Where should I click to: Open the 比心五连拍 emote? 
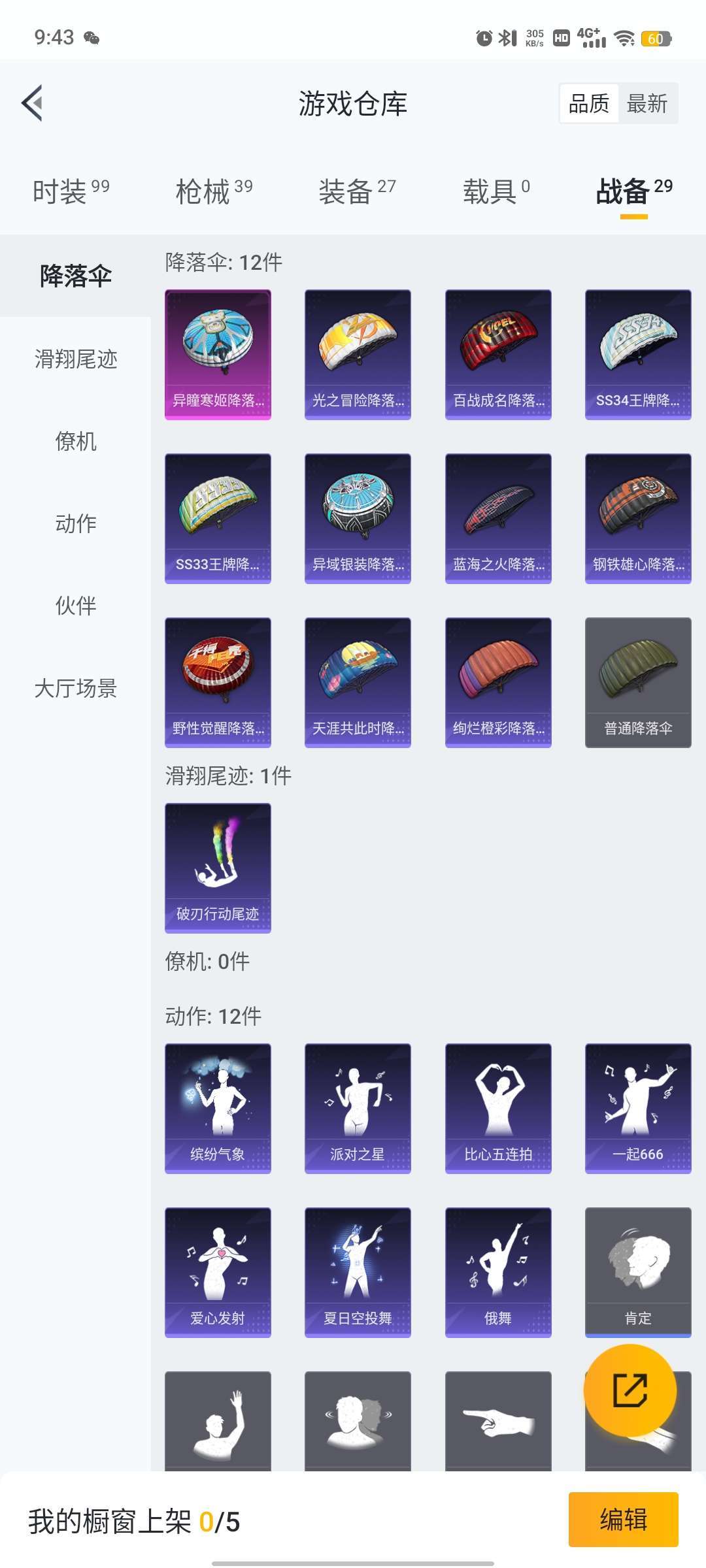498,1108
